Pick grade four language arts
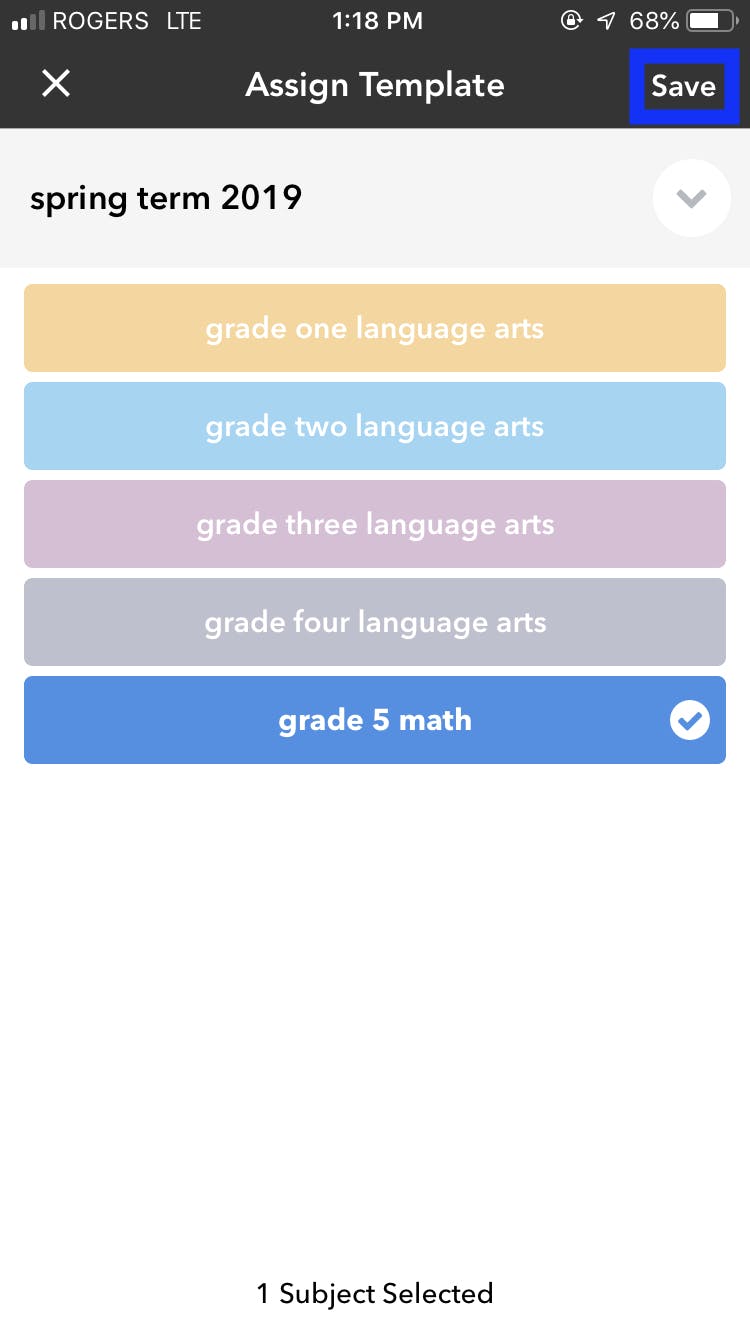Image resolution: width=750 pixels, height=1334 pixels. click(x=375, y=622)
